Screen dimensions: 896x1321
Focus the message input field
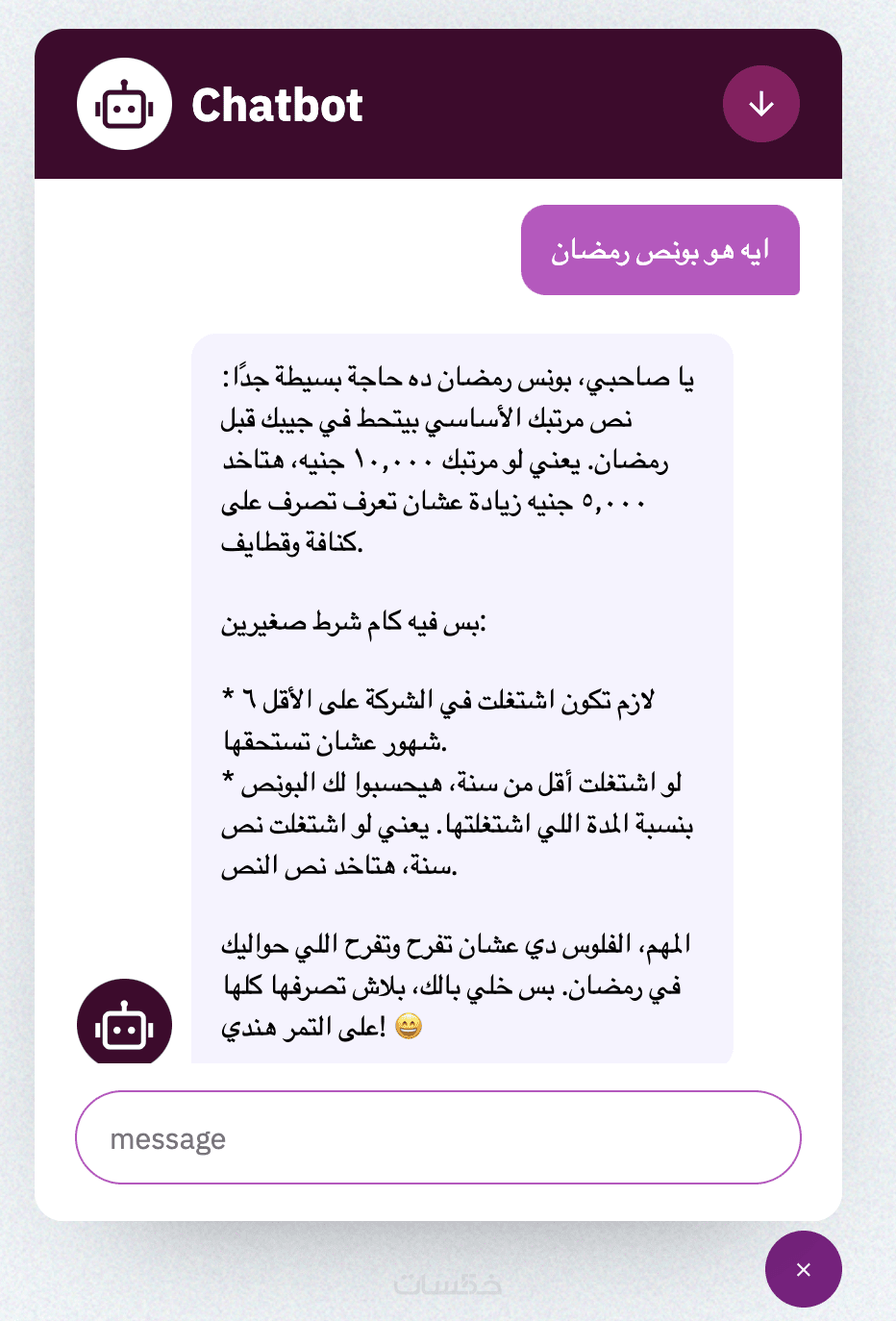point(437,1137)
